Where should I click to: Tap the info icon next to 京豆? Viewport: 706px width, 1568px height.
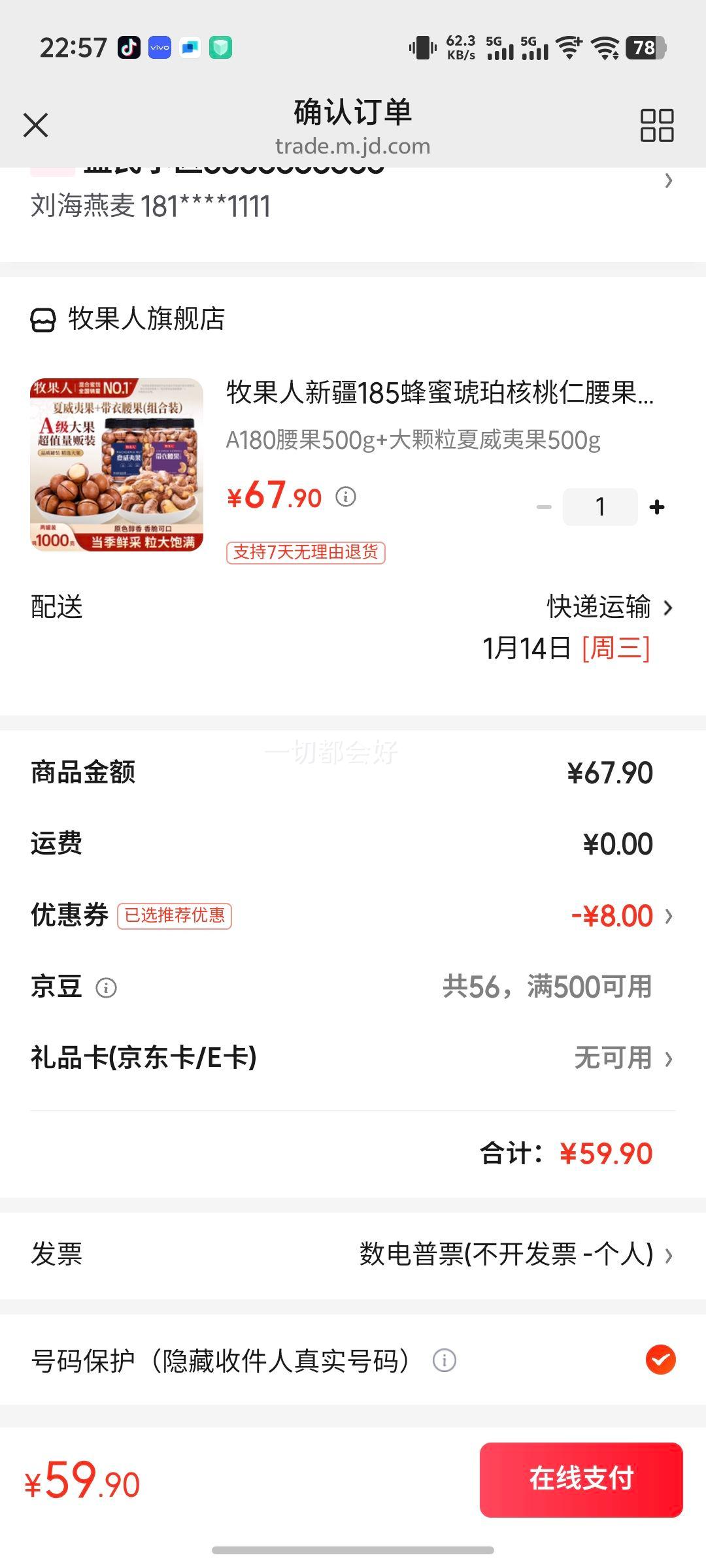(107, 988)
